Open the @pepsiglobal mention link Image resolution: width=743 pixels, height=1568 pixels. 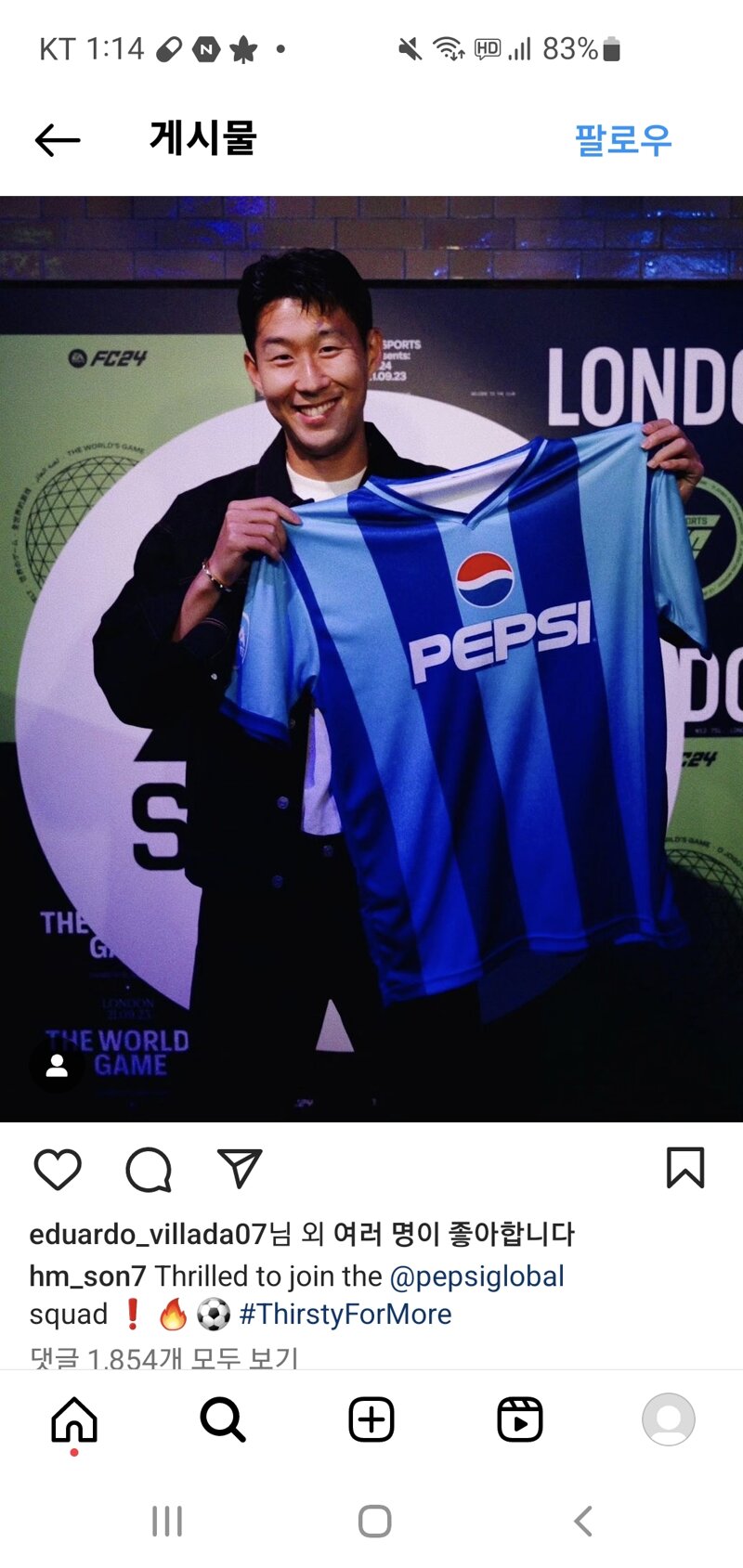[476, 1276]
